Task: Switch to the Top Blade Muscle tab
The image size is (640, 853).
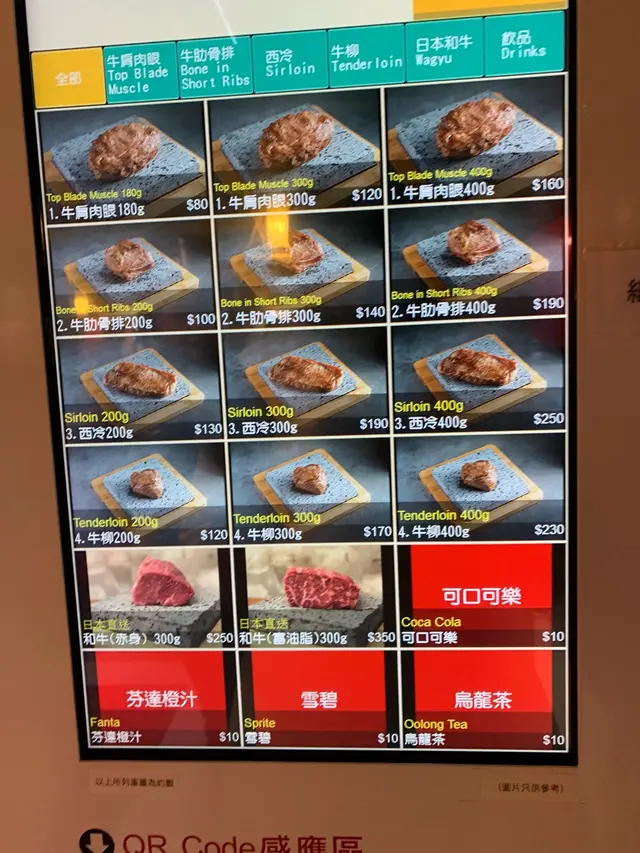Action: click(140, 70)
